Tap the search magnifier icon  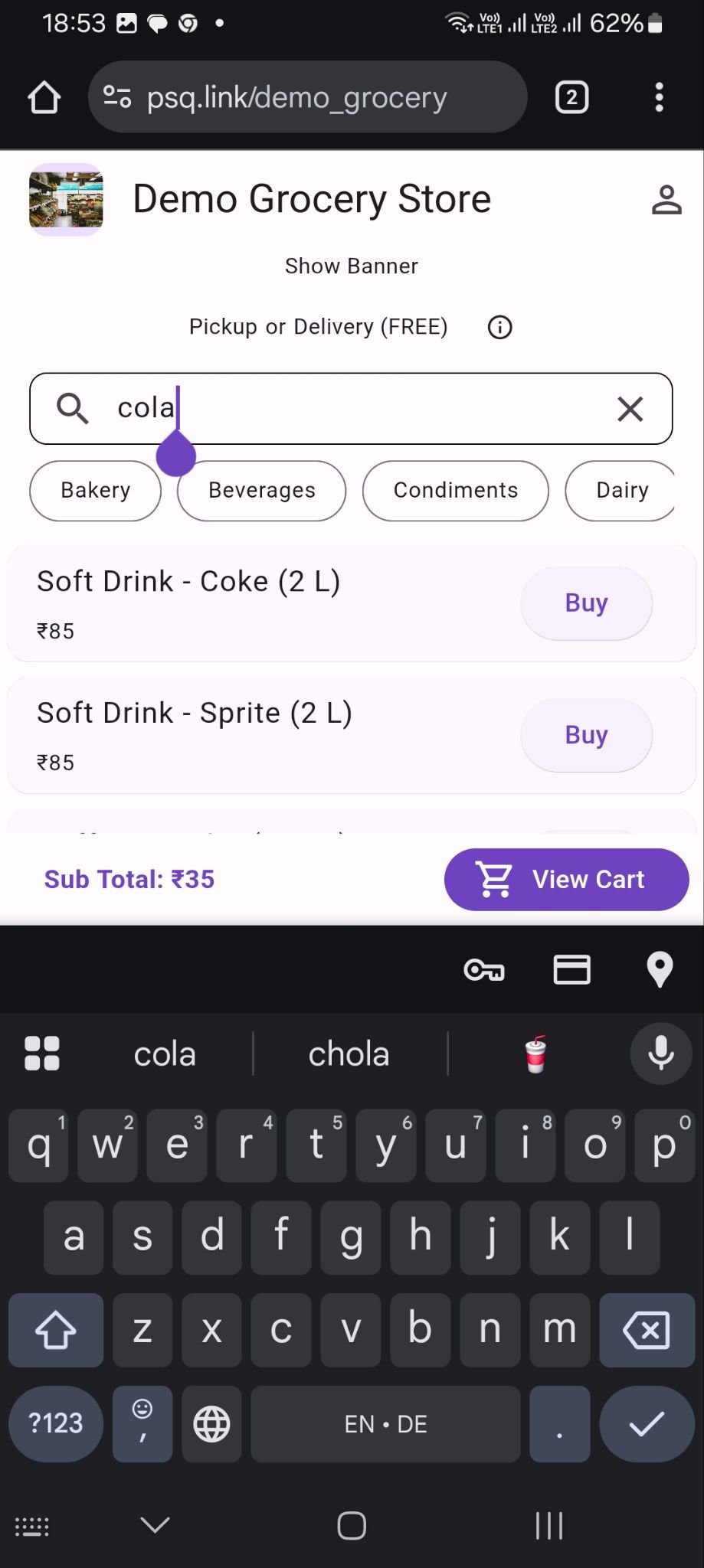[x=73, y=409]
